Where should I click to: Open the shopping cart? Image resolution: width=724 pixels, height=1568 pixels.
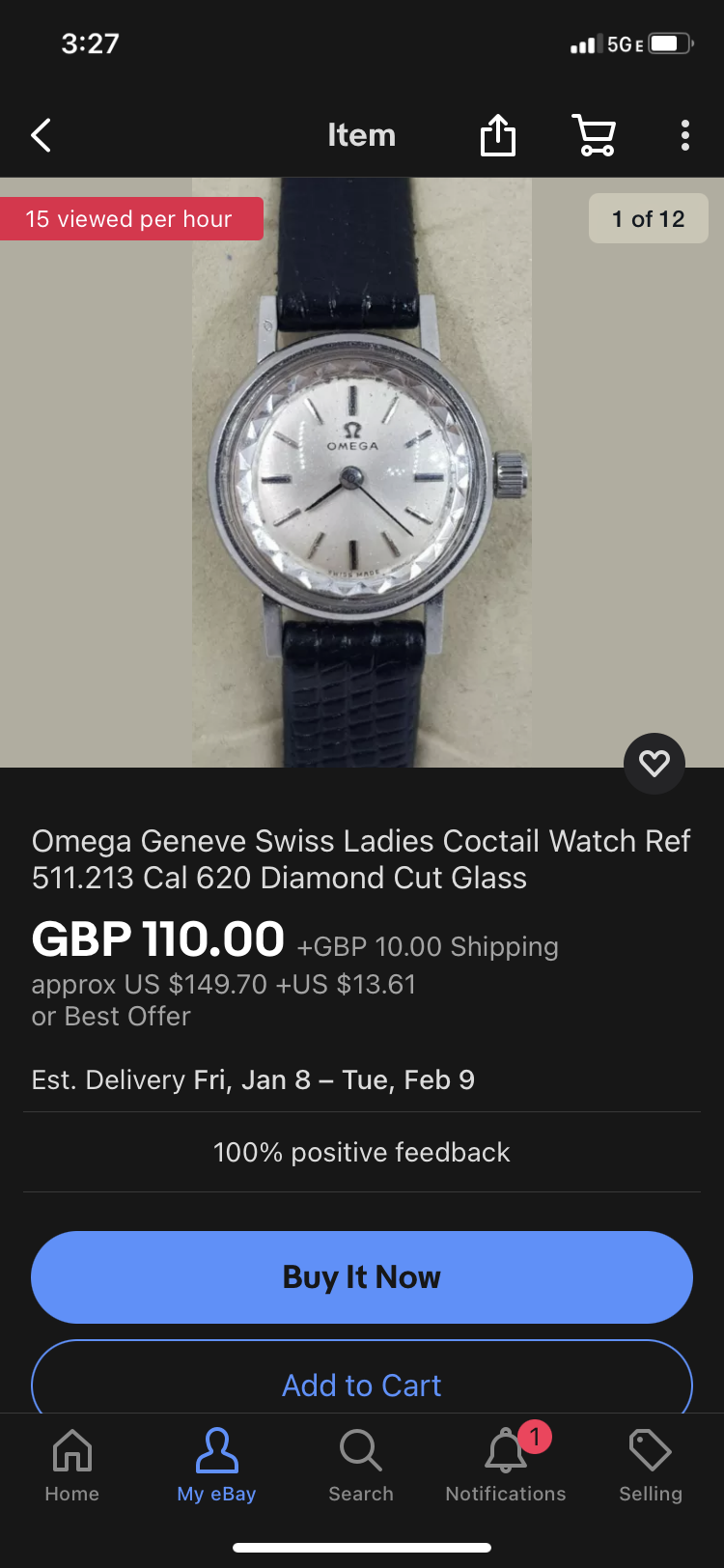pos(594,135)
